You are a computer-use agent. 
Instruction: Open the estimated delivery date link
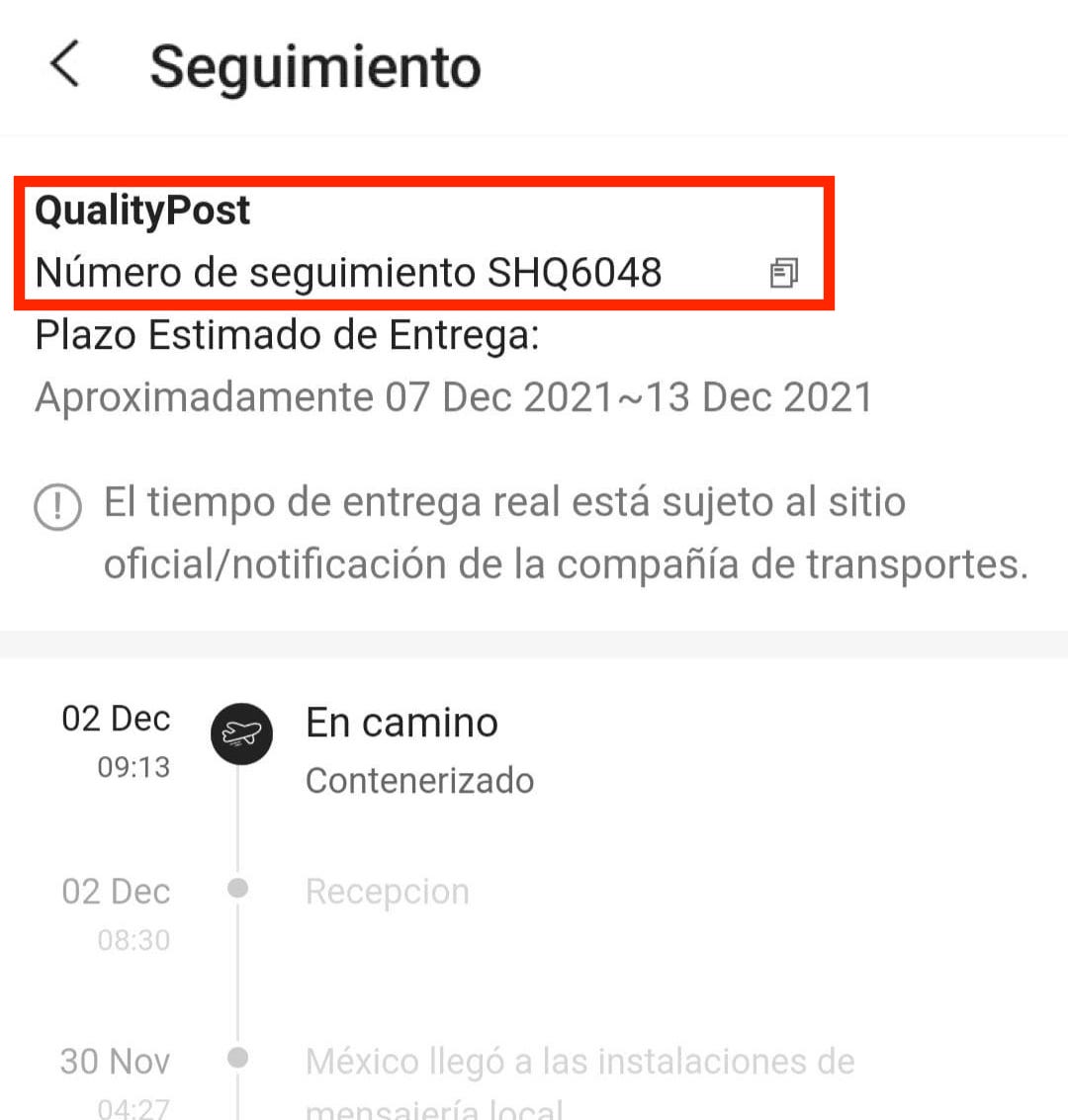(x=452, y=396)
